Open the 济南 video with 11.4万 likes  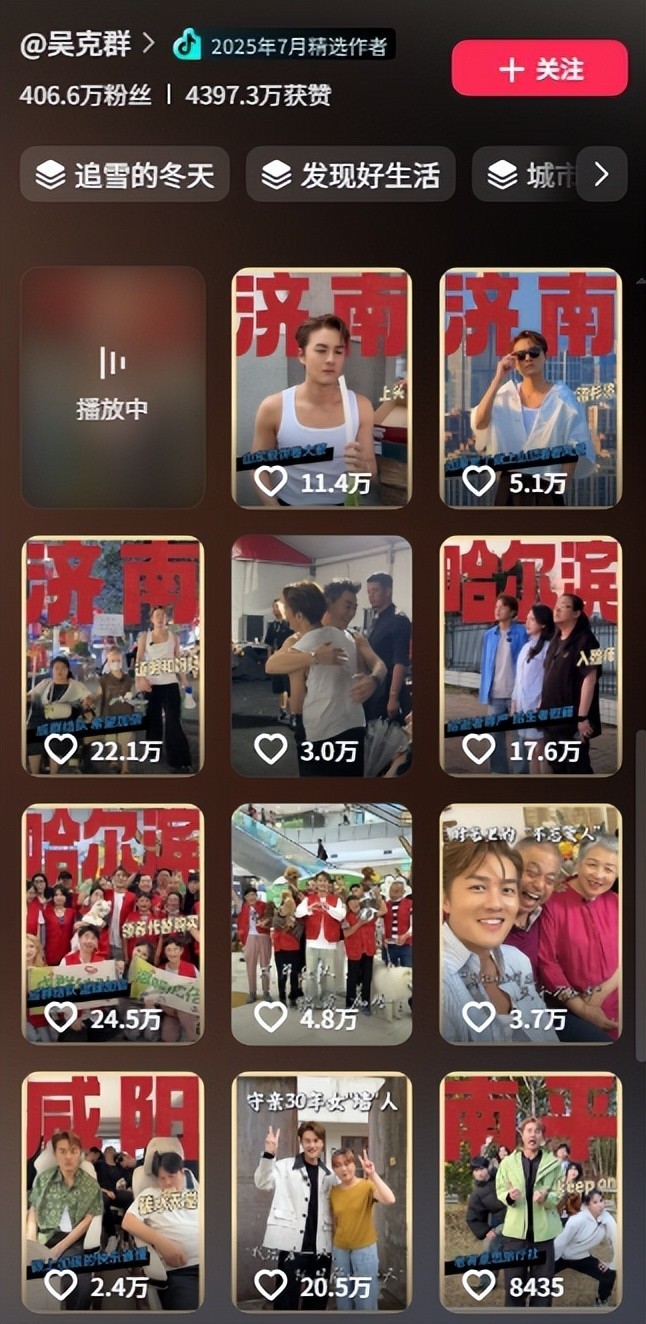321,387
